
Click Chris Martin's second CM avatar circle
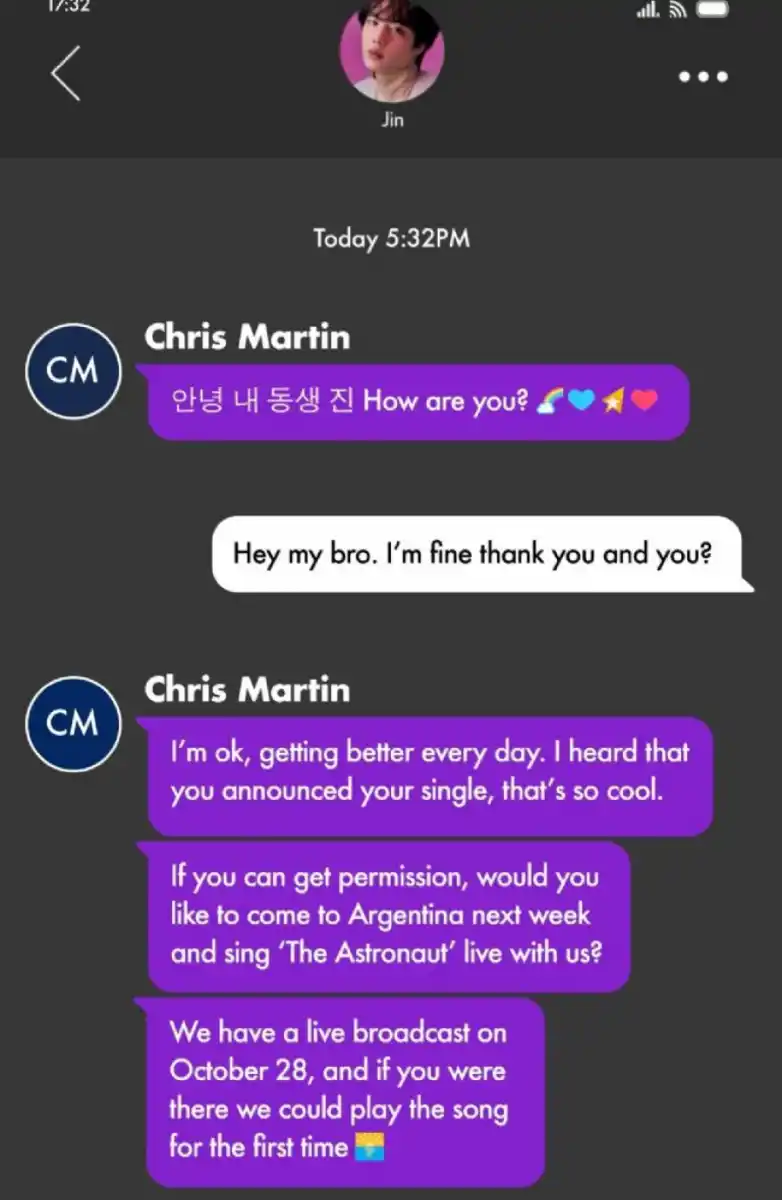(x=73, y=723)
